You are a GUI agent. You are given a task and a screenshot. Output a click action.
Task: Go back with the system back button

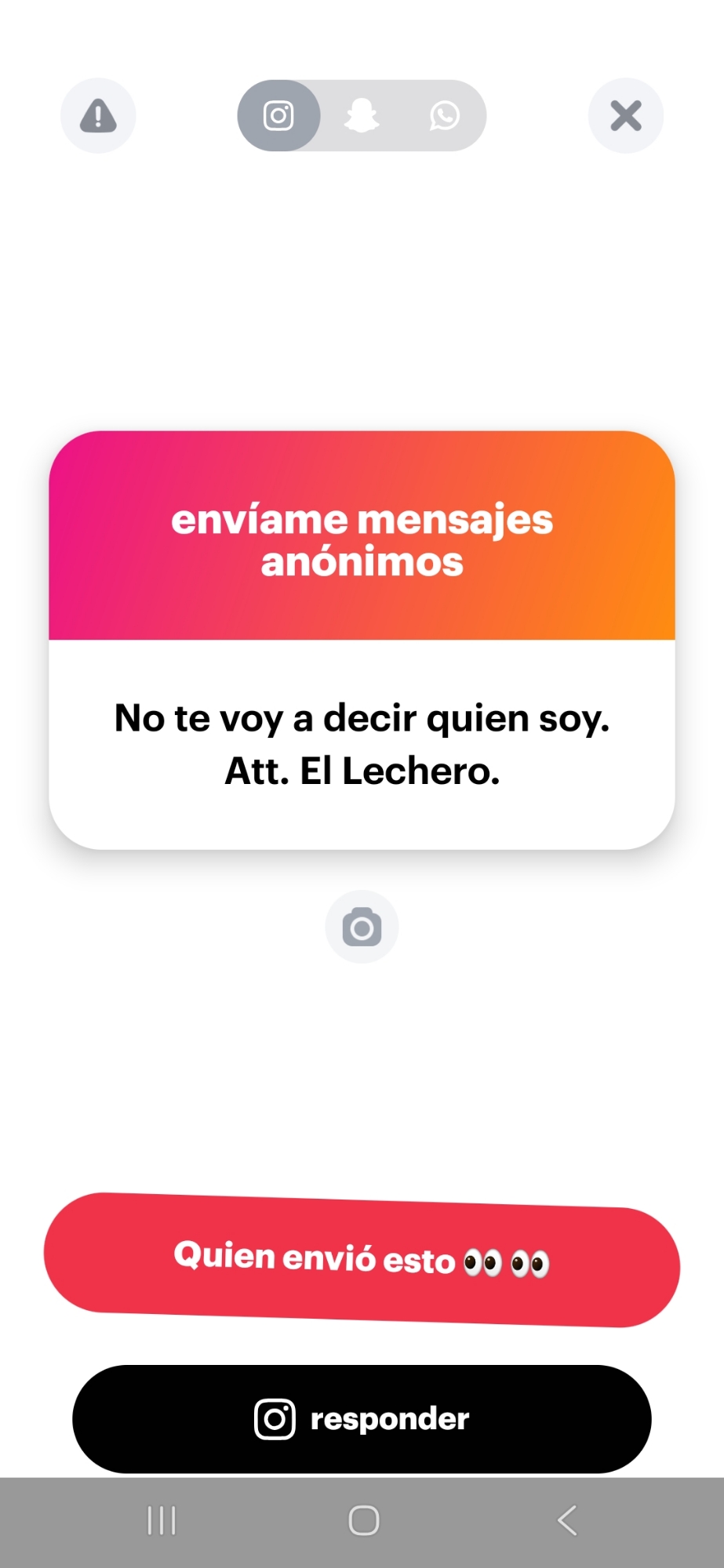pyautogui.click(x=567, y=1521)
